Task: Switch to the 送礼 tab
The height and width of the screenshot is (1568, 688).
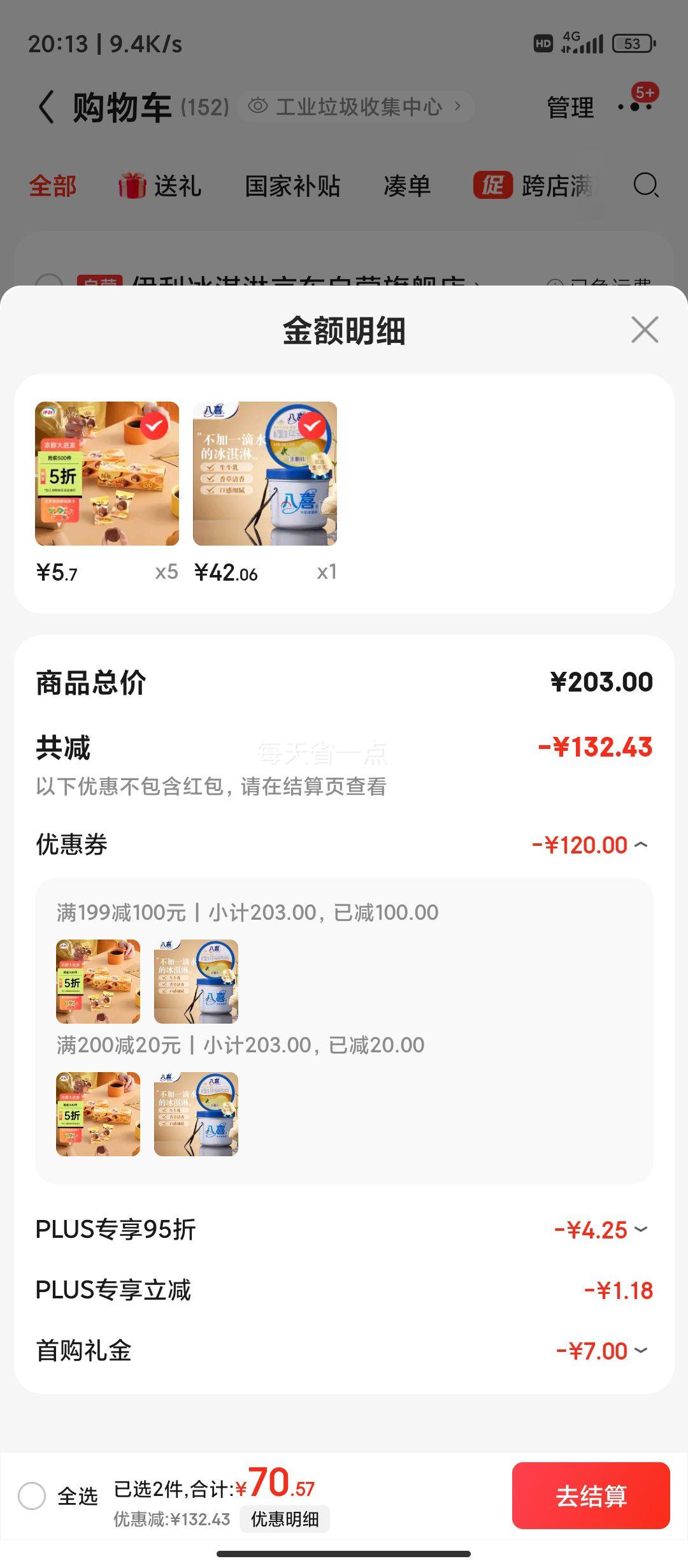Action: [160, 186]
